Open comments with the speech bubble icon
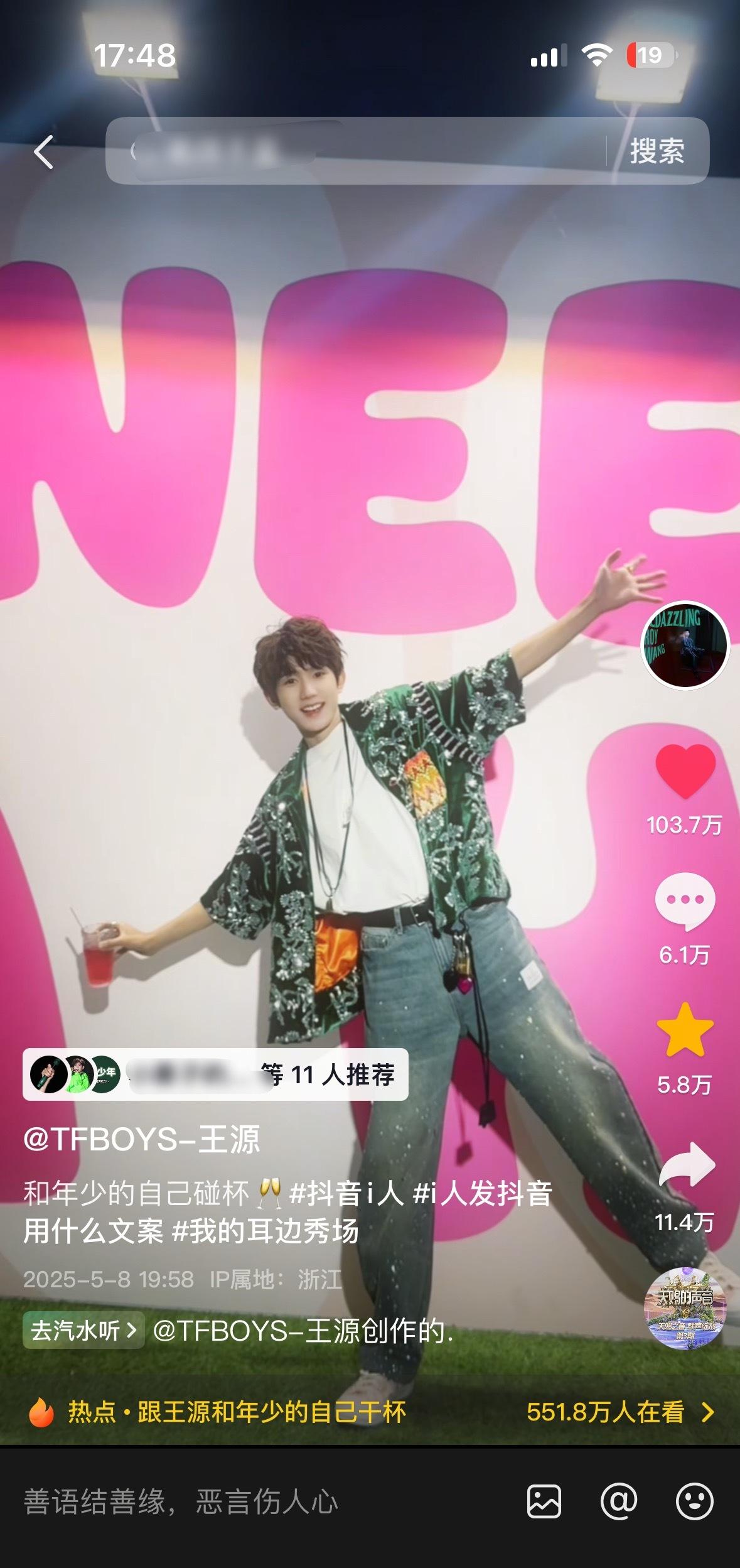740x1568 pixels. click(685, 902)
